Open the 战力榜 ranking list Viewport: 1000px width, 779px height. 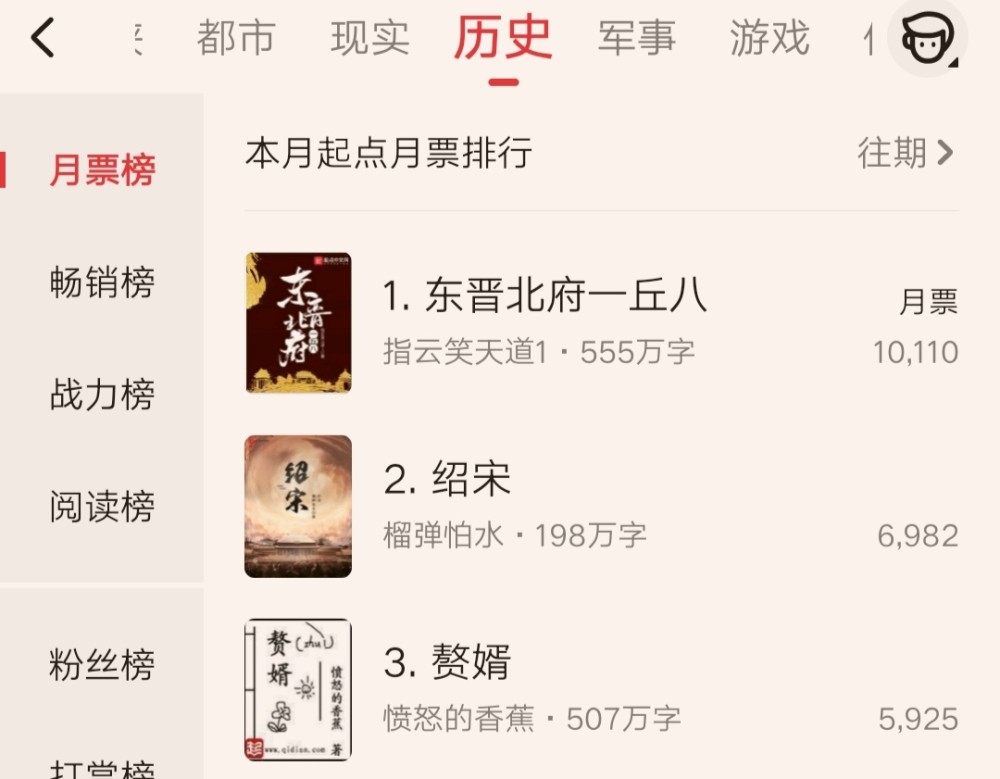102,395
